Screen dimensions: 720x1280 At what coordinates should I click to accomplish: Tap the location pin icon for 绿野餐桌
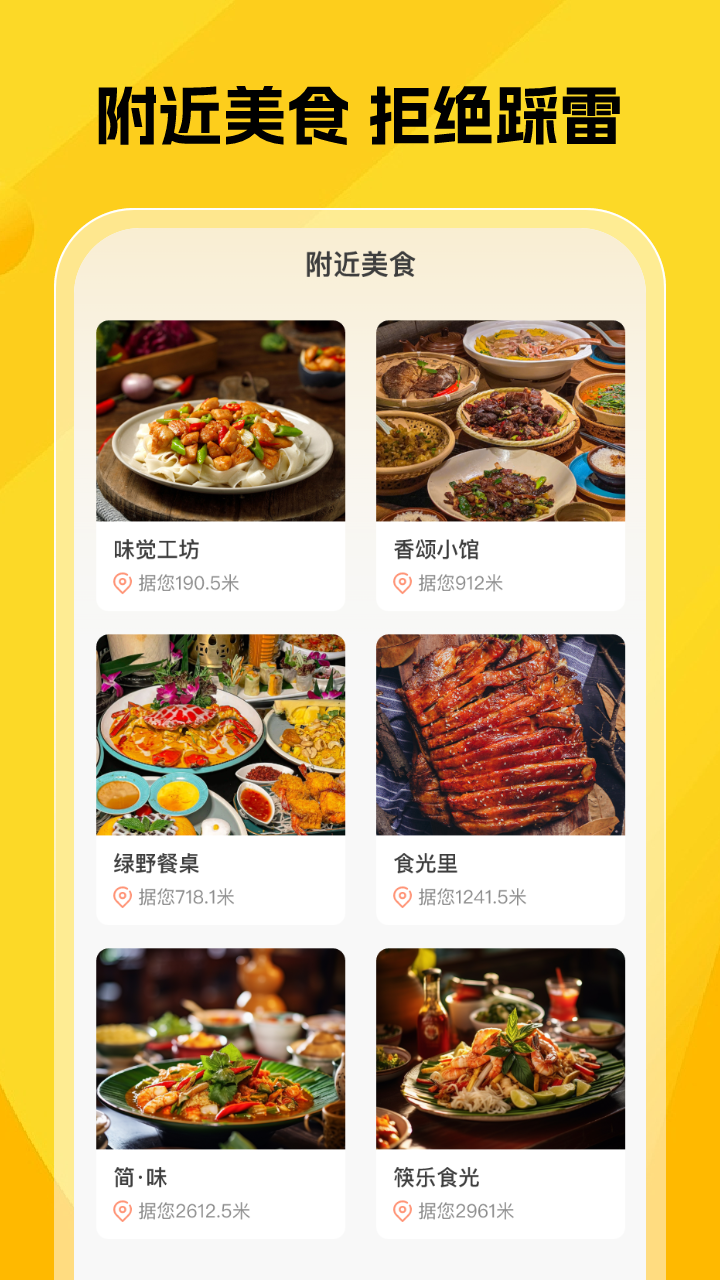point(124,897)
